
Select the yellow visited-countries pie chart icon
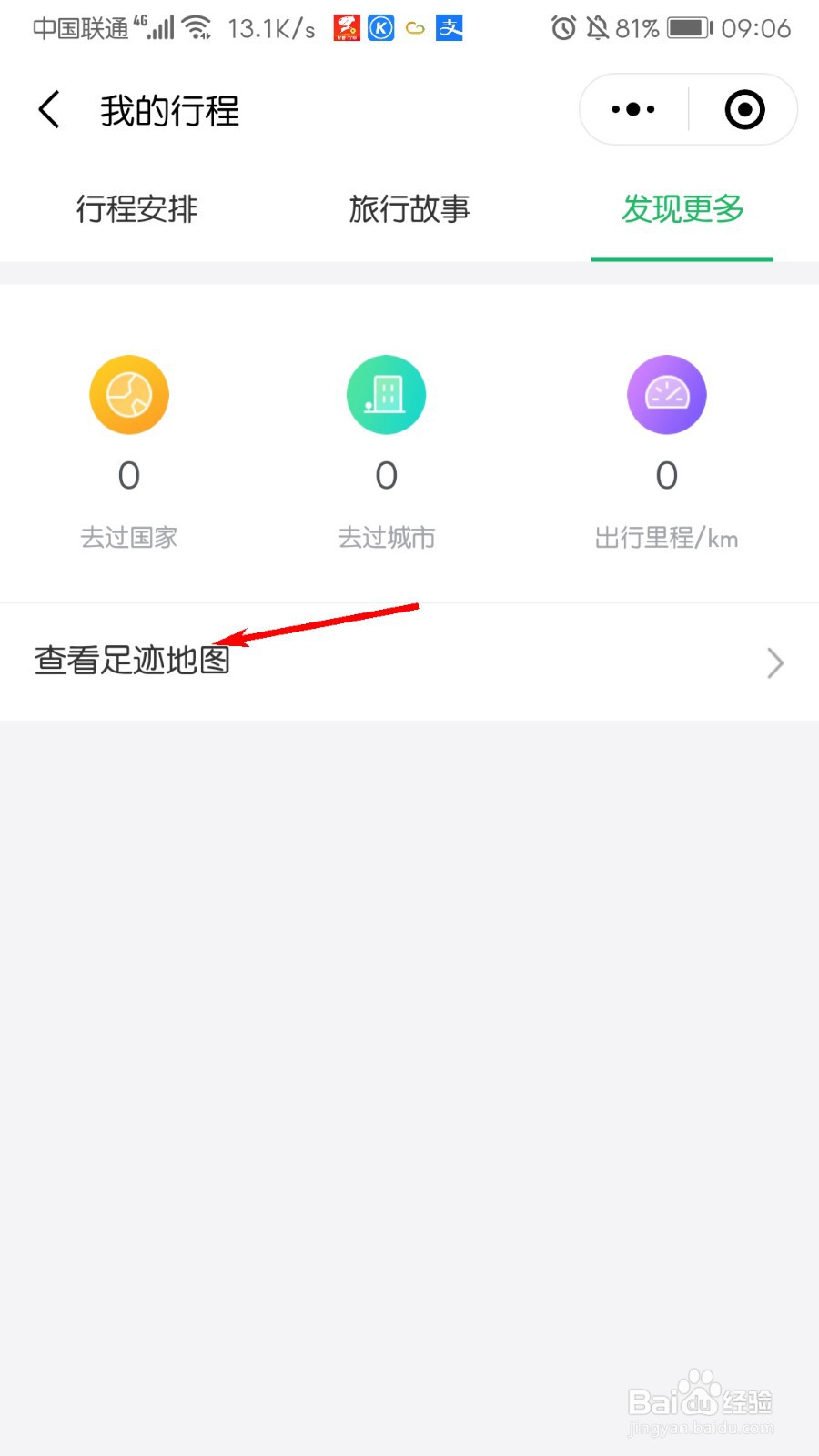(x=128, y=394)
